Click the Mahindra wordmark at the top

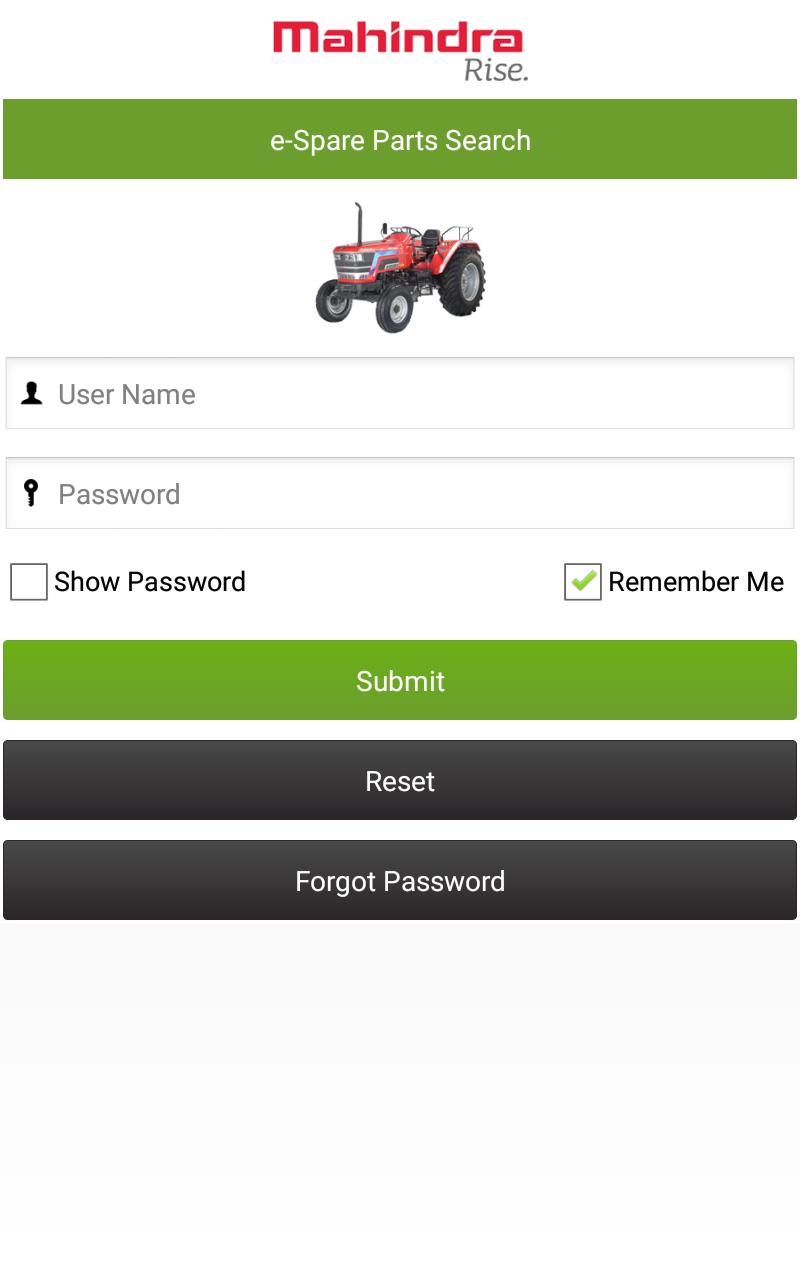(x=399, y=38)
